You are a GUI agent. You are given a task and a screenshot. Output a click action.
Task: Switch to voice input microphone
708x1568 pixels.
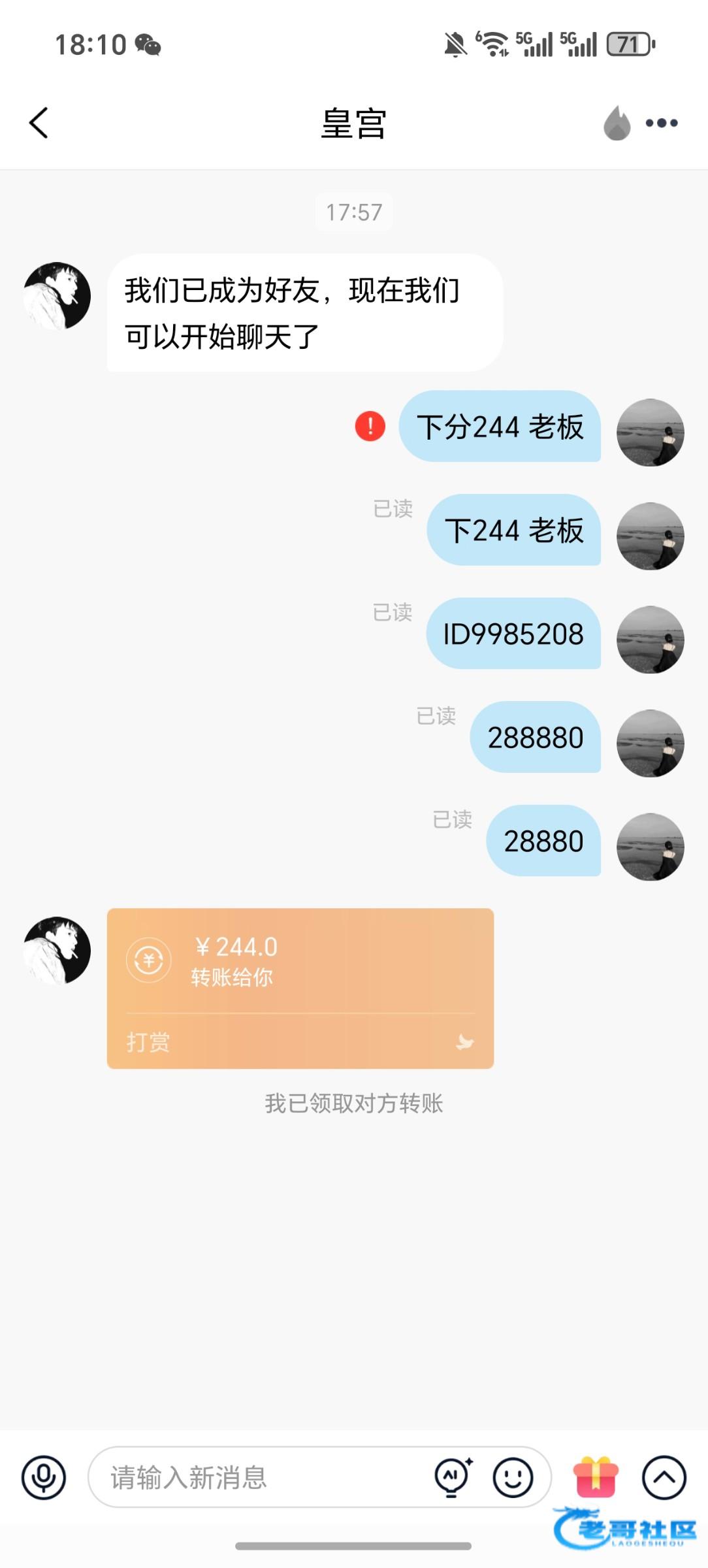(x=44, y=1477)
